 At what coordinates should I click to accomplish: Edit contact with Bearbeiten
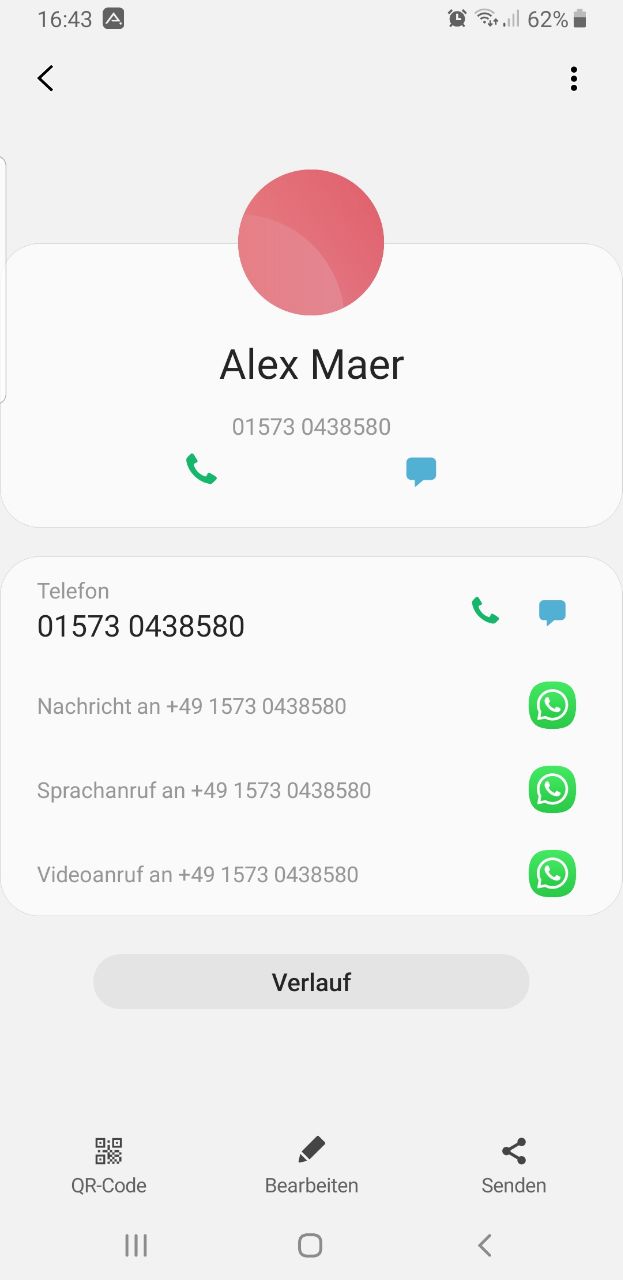coord(311,1166)
